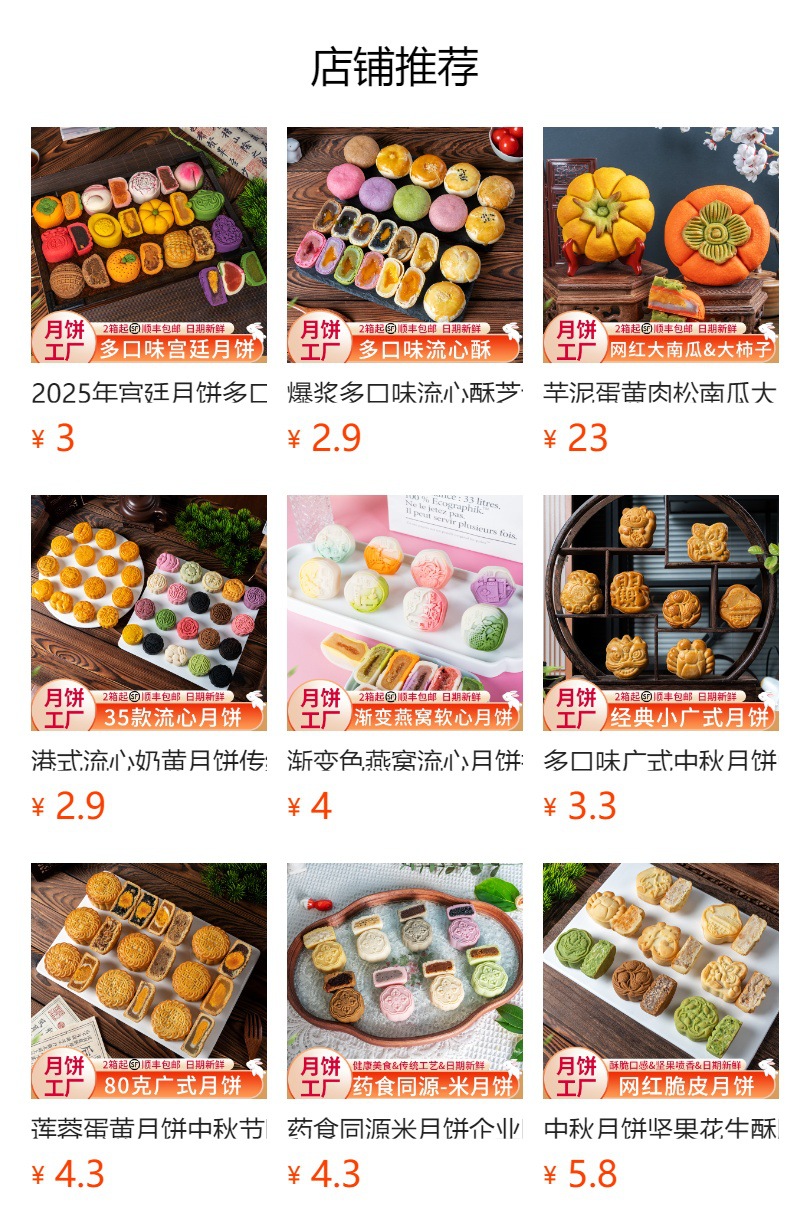Open the 2025年宫廷月饼 product card
790x1232 pixels.
149,245
